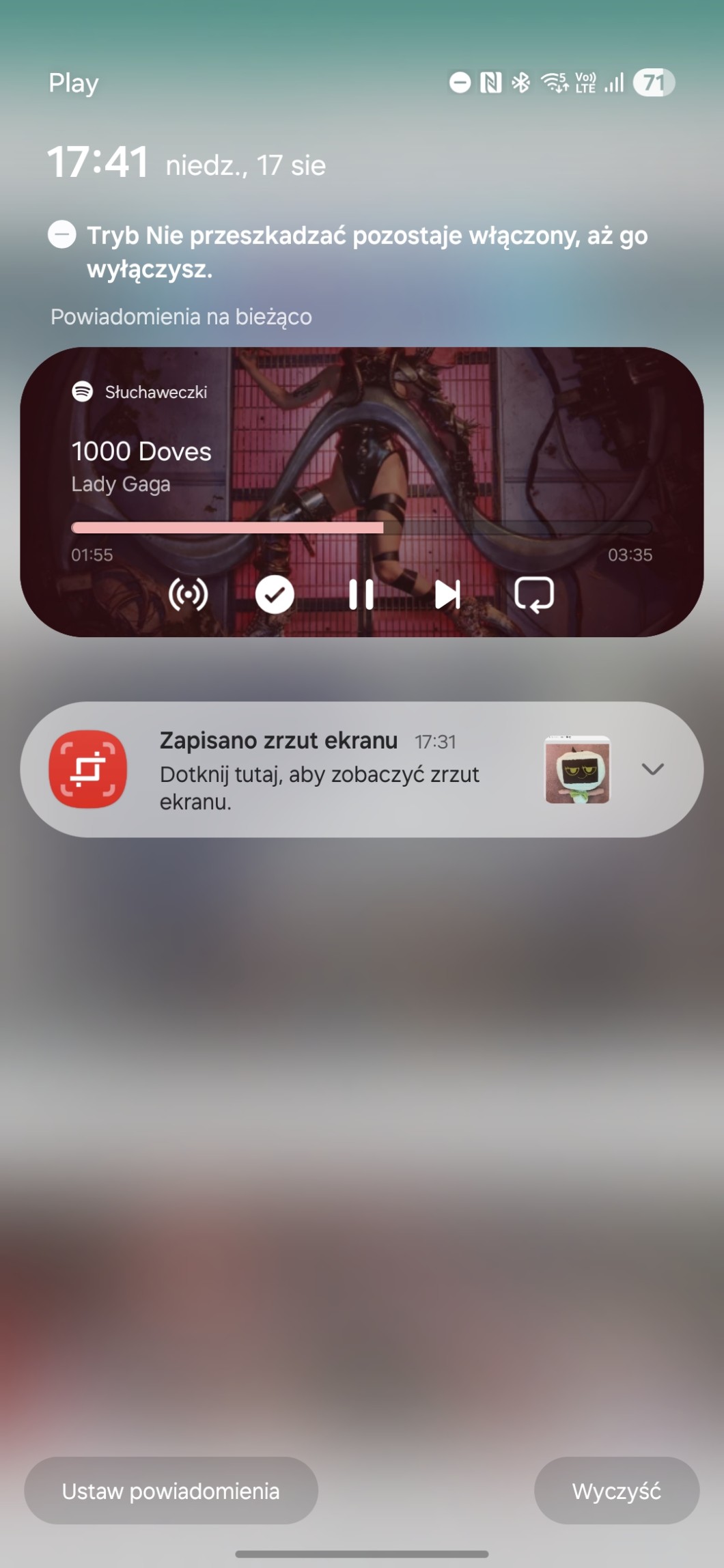
Task: Skip to the next track
Action: (447, 594)
